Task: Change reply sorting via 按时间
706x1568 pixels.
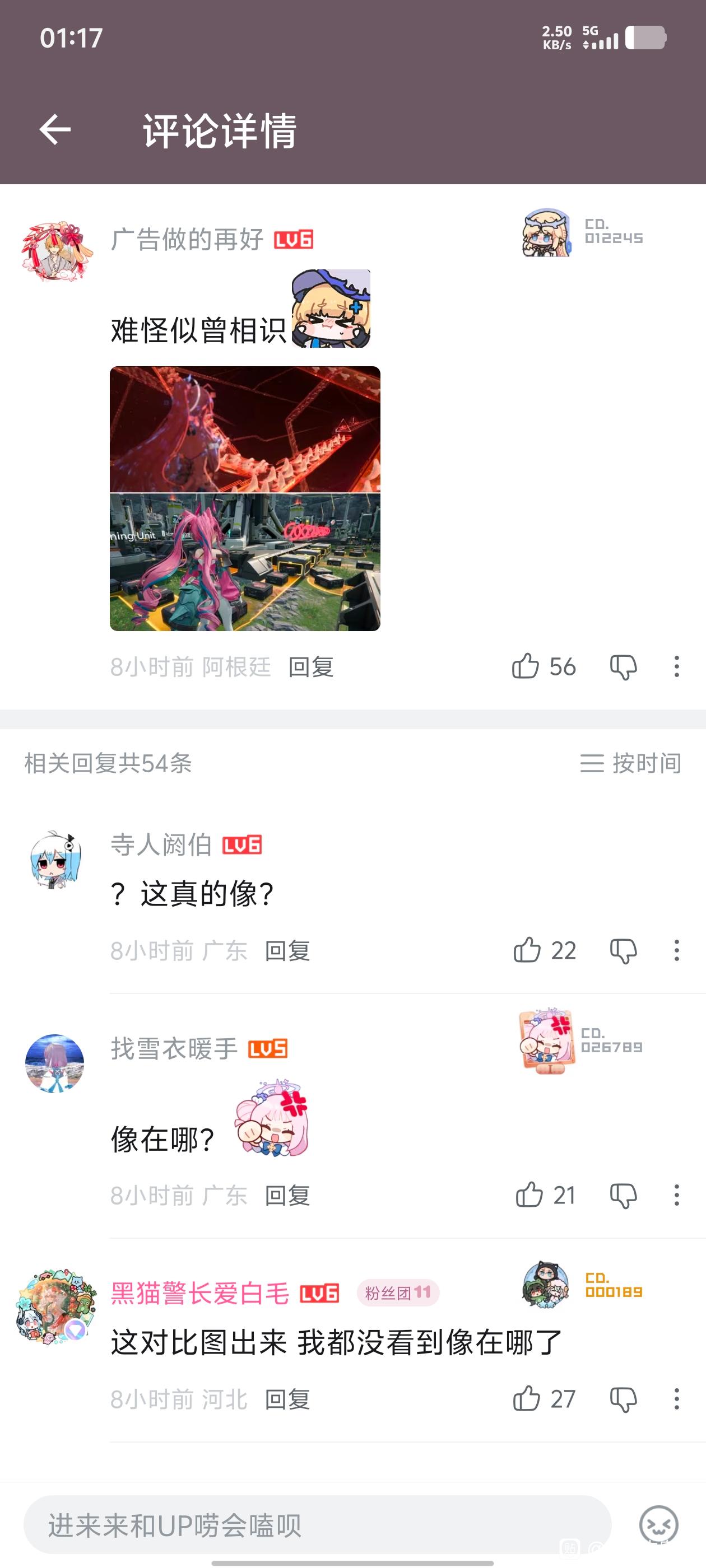Action: [x=630, y=763]
